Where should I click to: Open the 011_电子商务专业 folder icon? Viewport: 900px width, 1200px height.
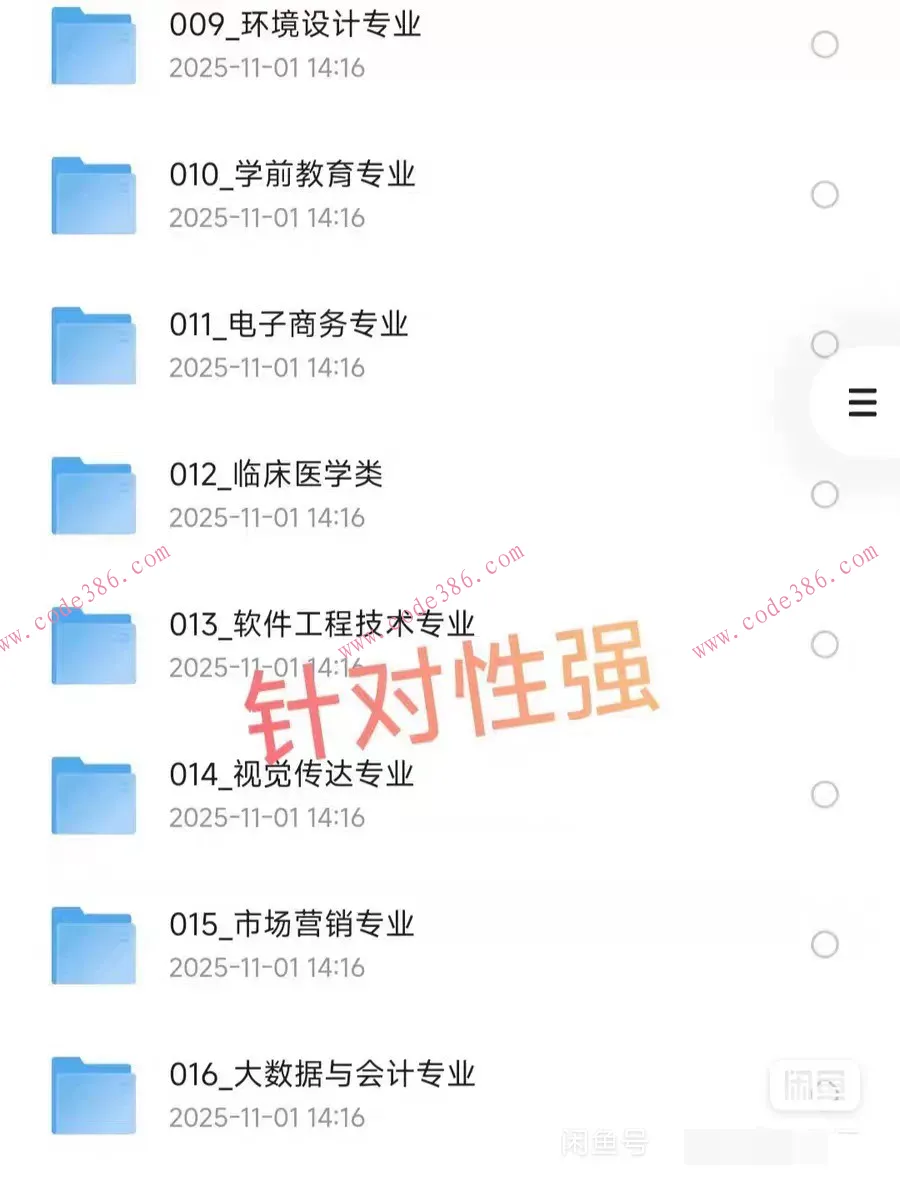[93, 344]
